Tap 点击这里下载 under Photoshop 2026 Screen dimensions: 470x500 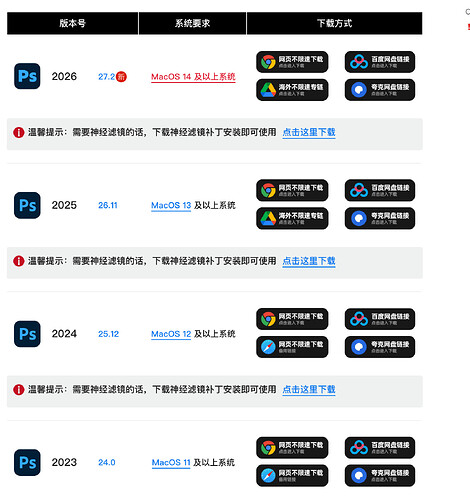click(x=309, y=132)
